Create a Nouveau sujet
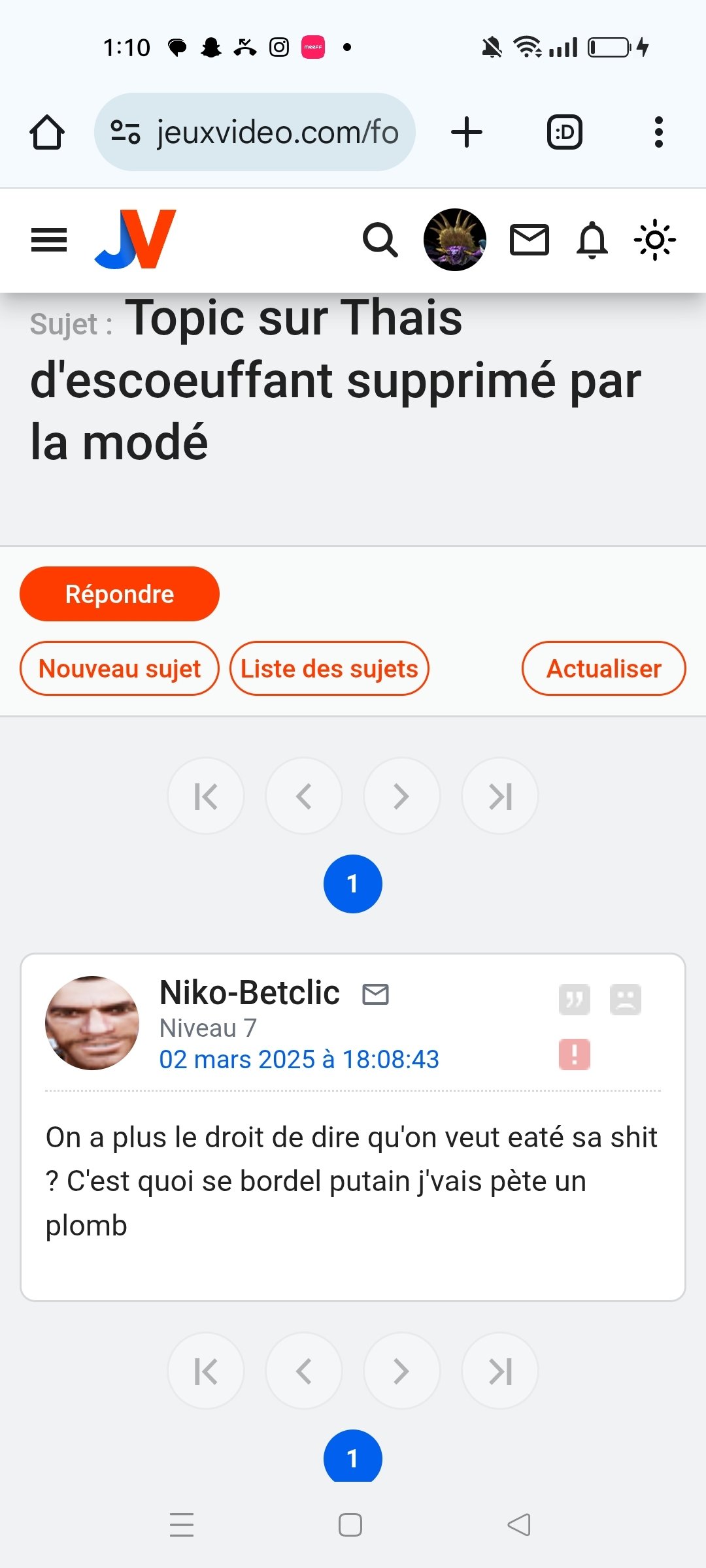706x1568 pixels. [x=120, y=668]
